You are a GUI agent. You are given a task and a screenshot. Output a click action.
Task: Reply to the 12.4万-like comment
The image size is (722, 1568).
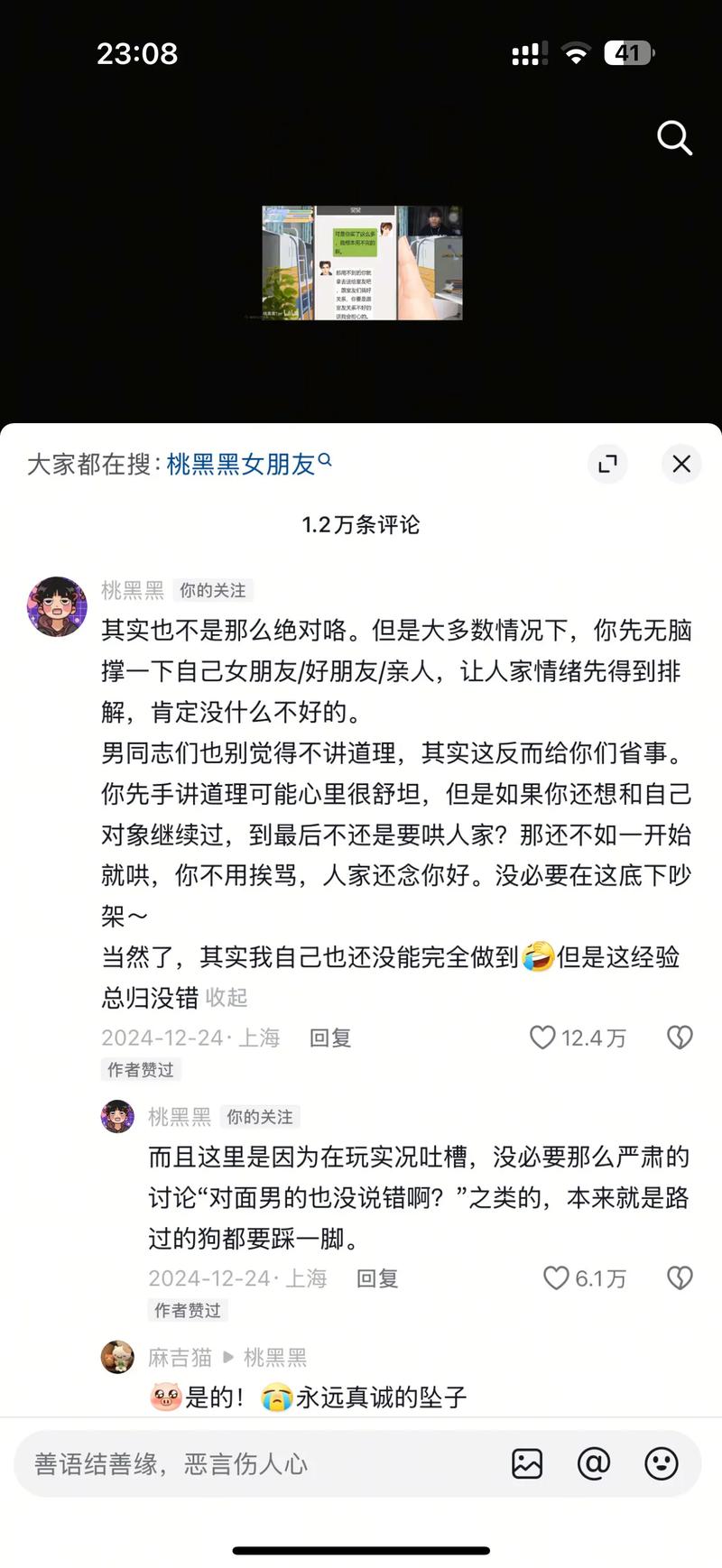coord(329,1038)
